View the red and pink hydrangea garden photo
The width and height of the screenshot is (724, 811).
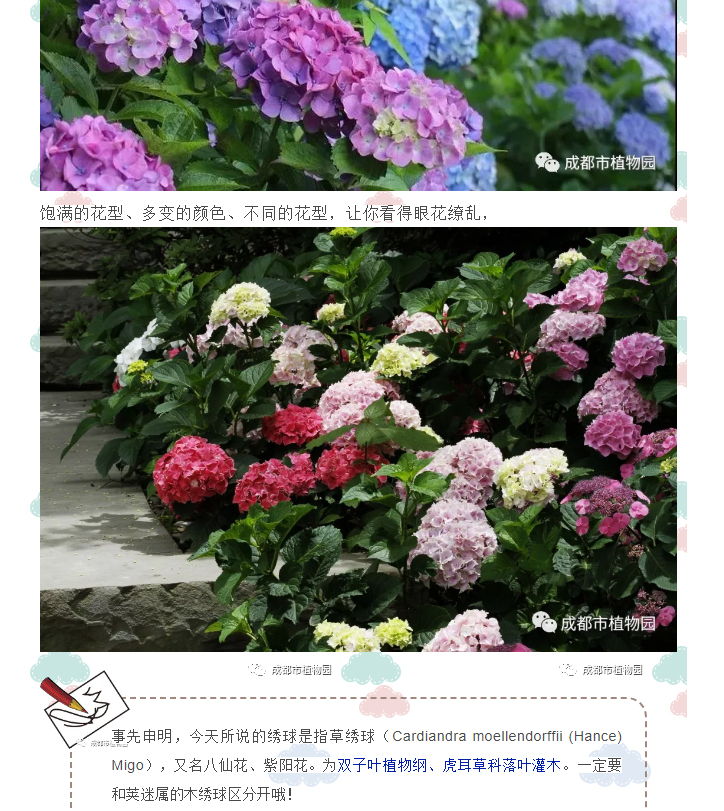click(358, 440)
